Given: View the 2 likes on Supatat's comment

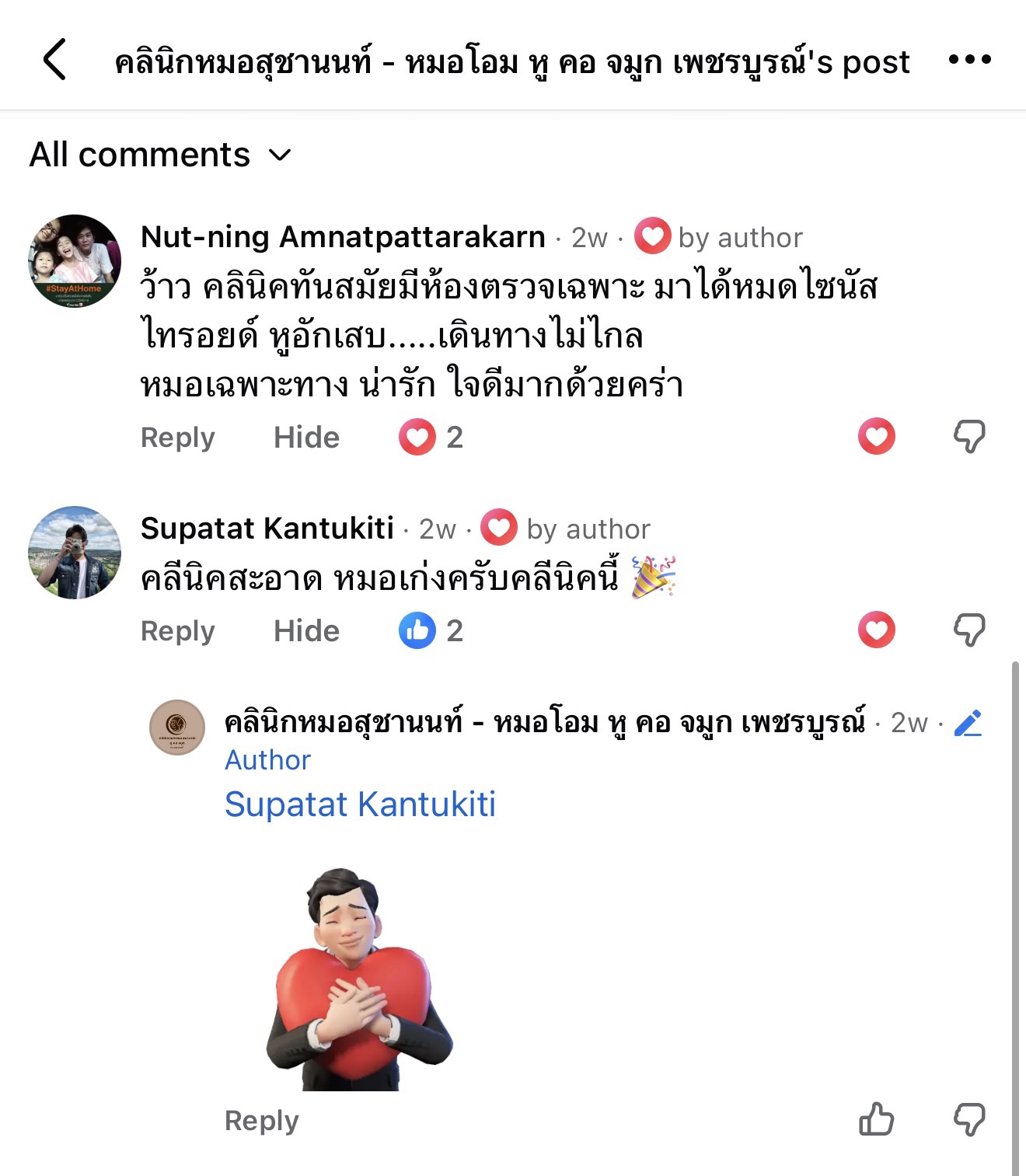Looking at the screenshot, I should click(x=431, y=631).
